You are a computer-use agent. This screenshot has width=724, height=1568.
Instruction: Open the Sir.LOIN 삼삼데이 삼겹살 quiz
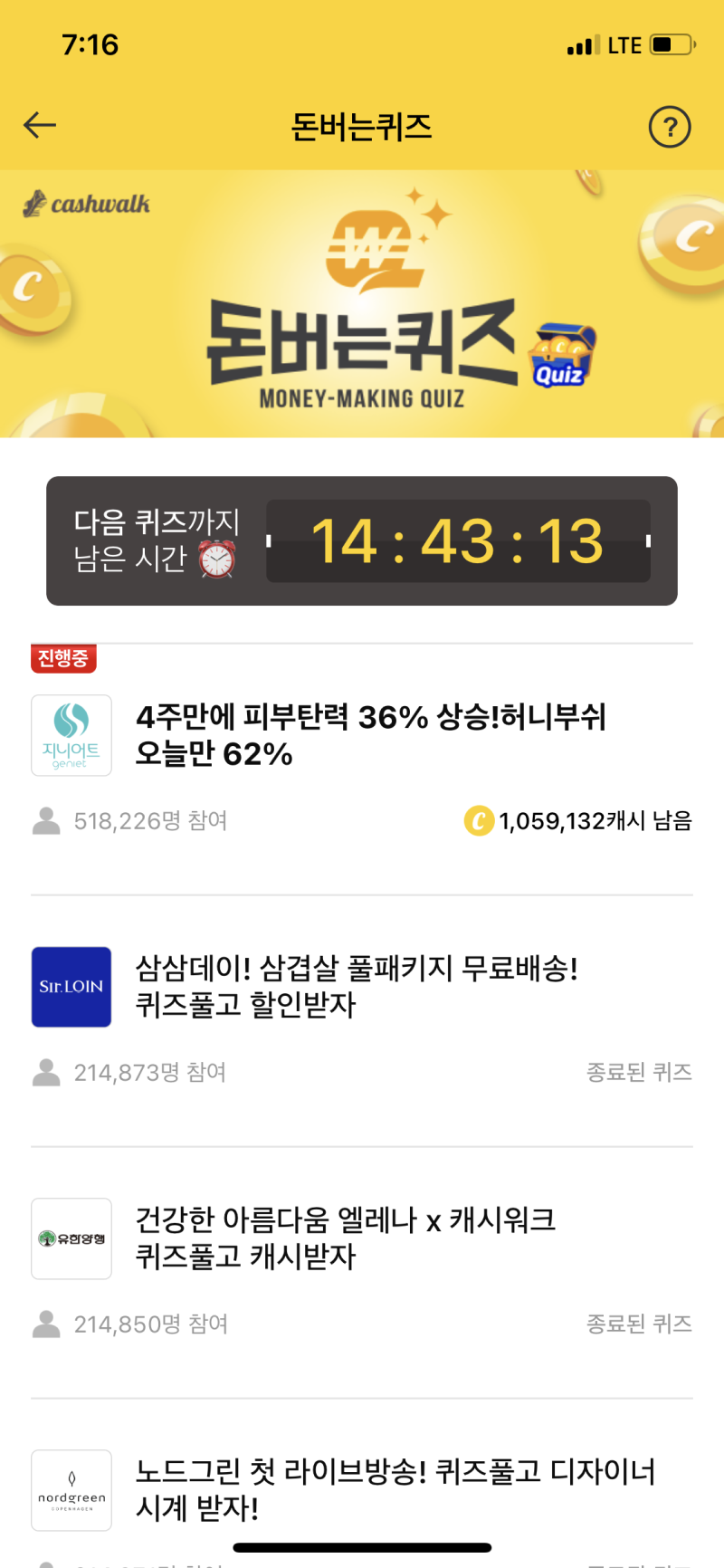pyautogui.click(x=357, y=987)
